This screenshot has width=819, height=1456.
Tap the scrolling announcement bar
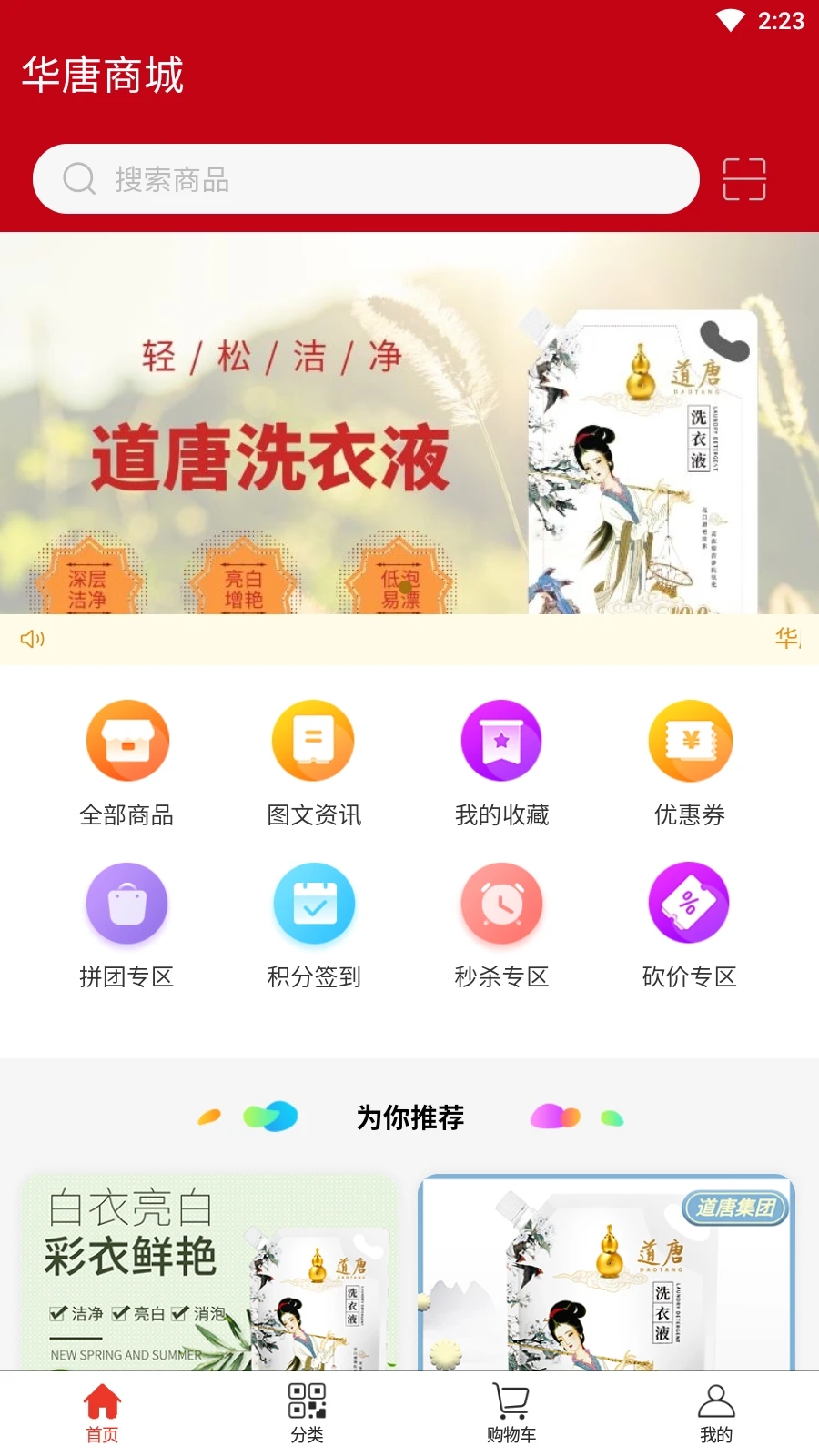(409, 639)
